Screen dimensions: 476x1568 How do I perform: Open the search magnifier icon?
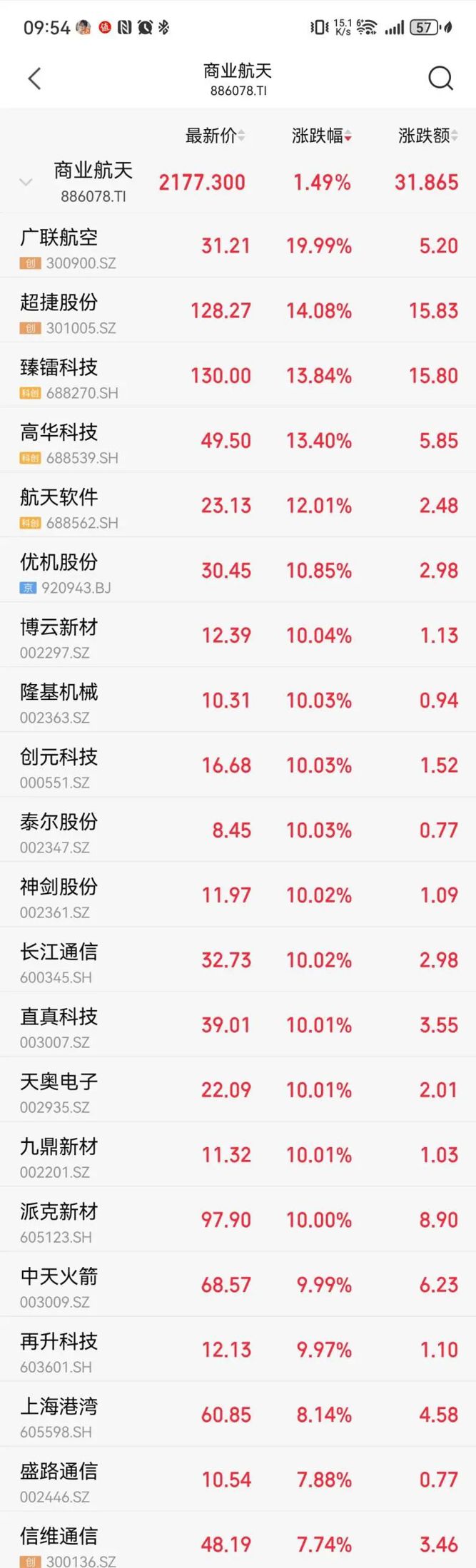tap(440, 78)
